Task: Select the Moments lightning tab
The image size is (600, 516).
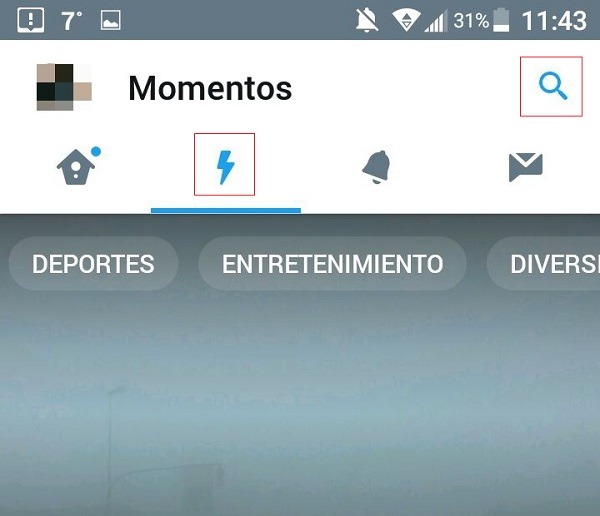Action: point(225,165)
